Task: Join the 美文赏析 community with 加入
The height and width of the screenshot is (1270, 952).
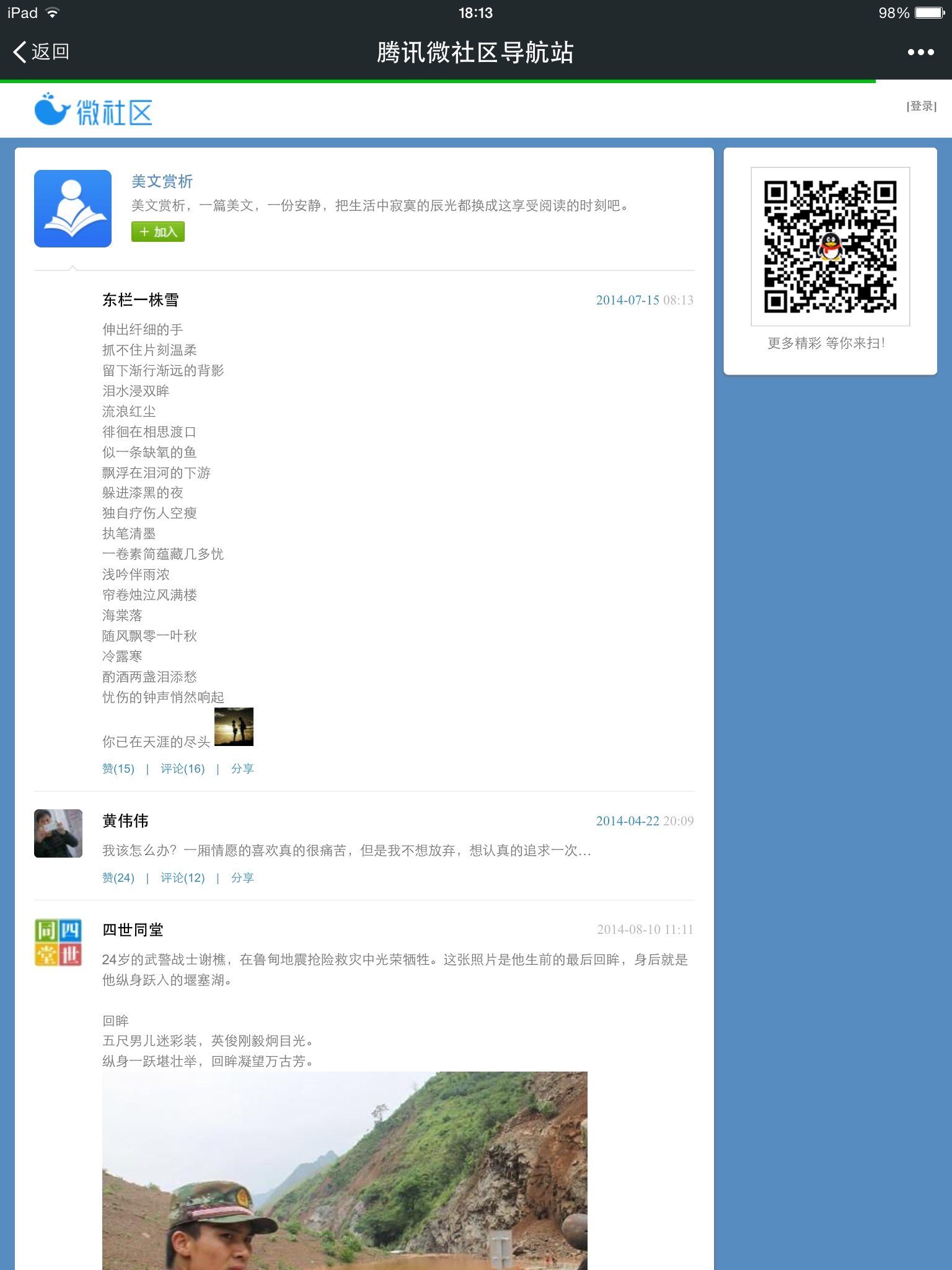Action: 158,232
